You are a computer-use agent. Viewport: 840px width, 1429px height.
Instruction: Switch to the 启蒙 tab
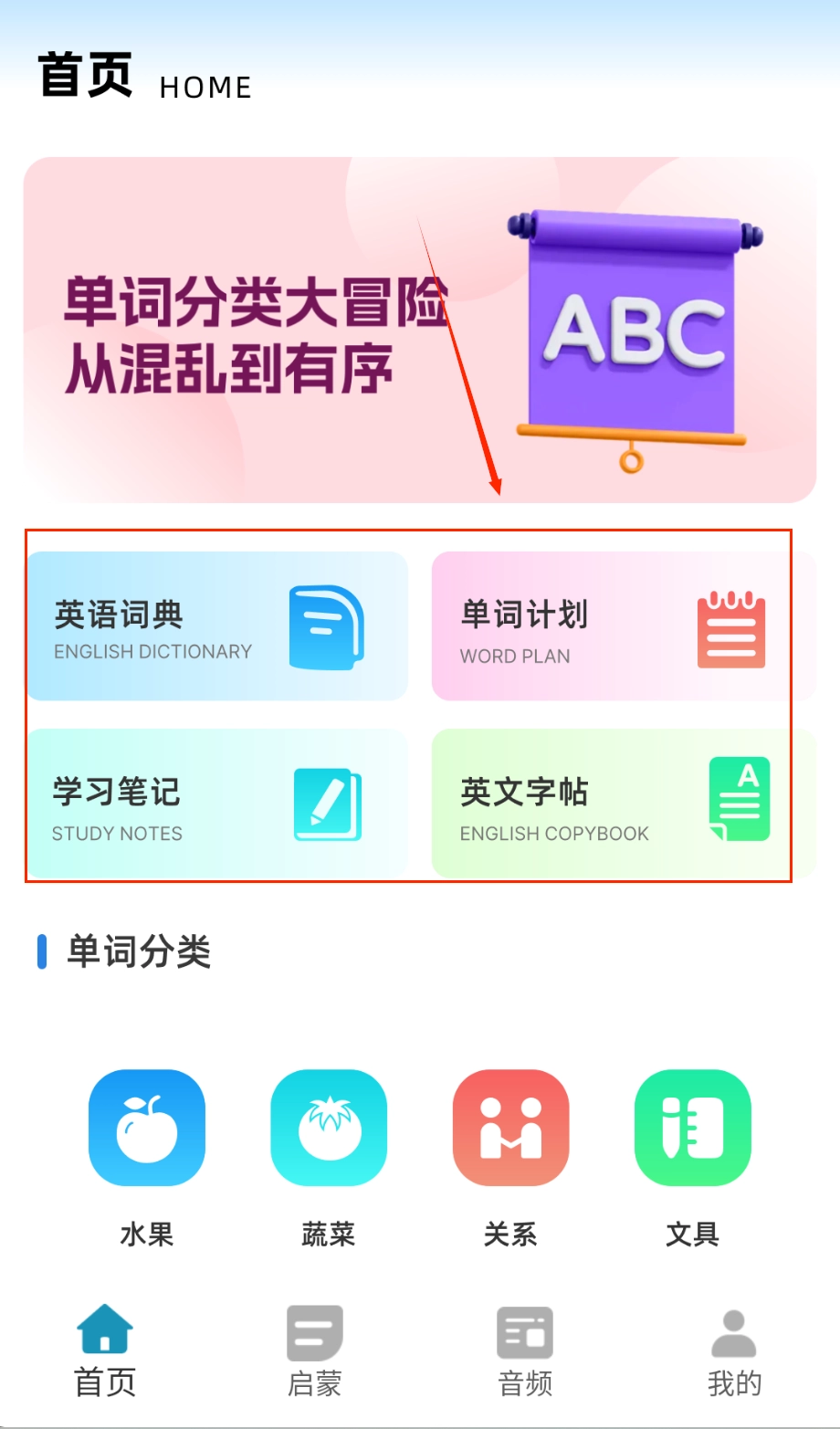(315, 1351)
